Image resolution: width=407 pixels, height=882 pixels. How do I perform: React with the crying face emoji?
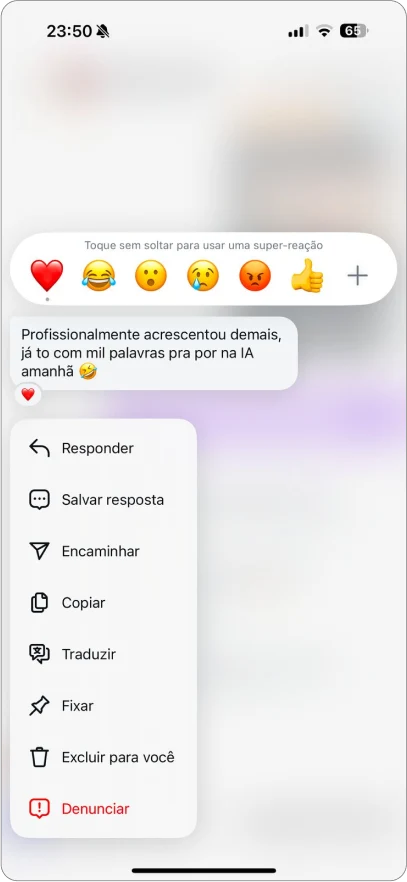[203, 276]
